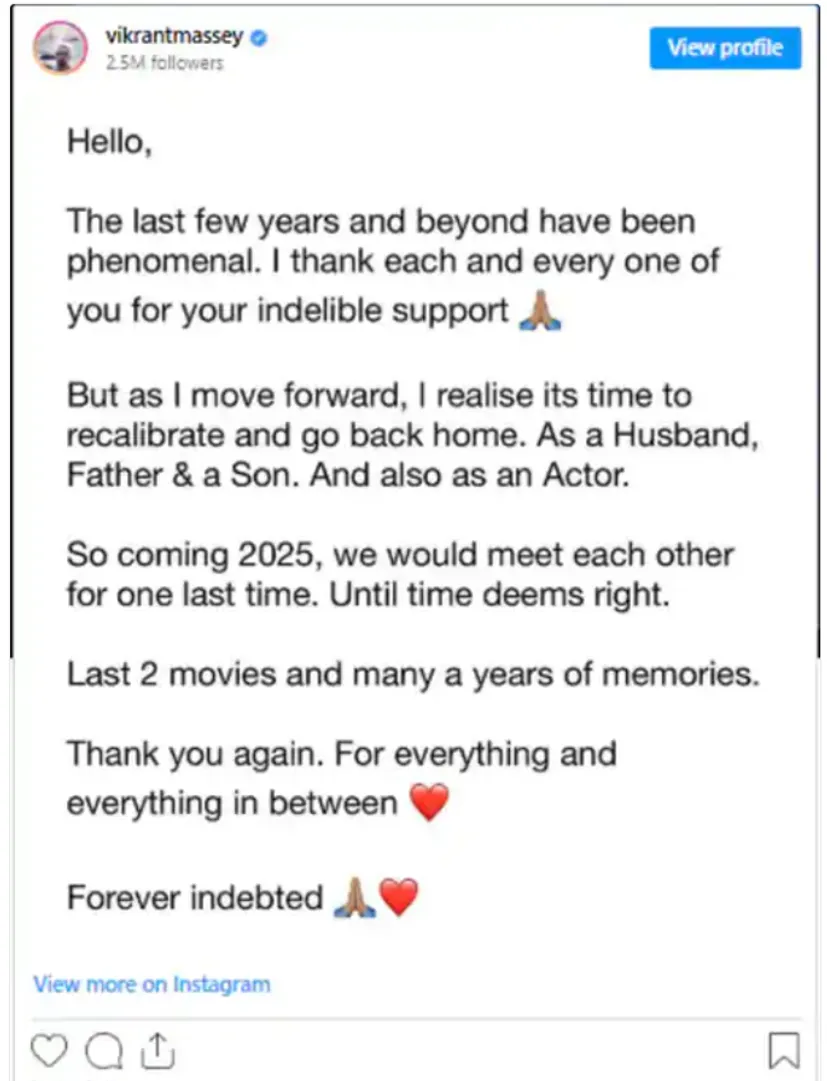Tap the View profile button
The height and width of the screenshot is (1081, 827).
tap(725, 48)
